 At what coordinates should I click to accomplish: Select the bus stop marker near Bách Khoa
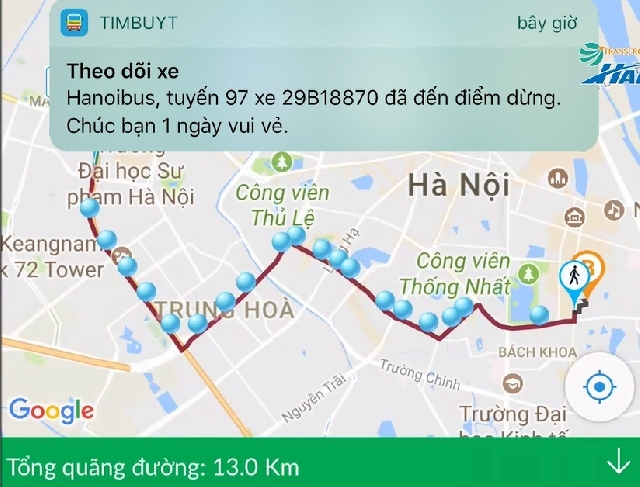click(539, 316)
